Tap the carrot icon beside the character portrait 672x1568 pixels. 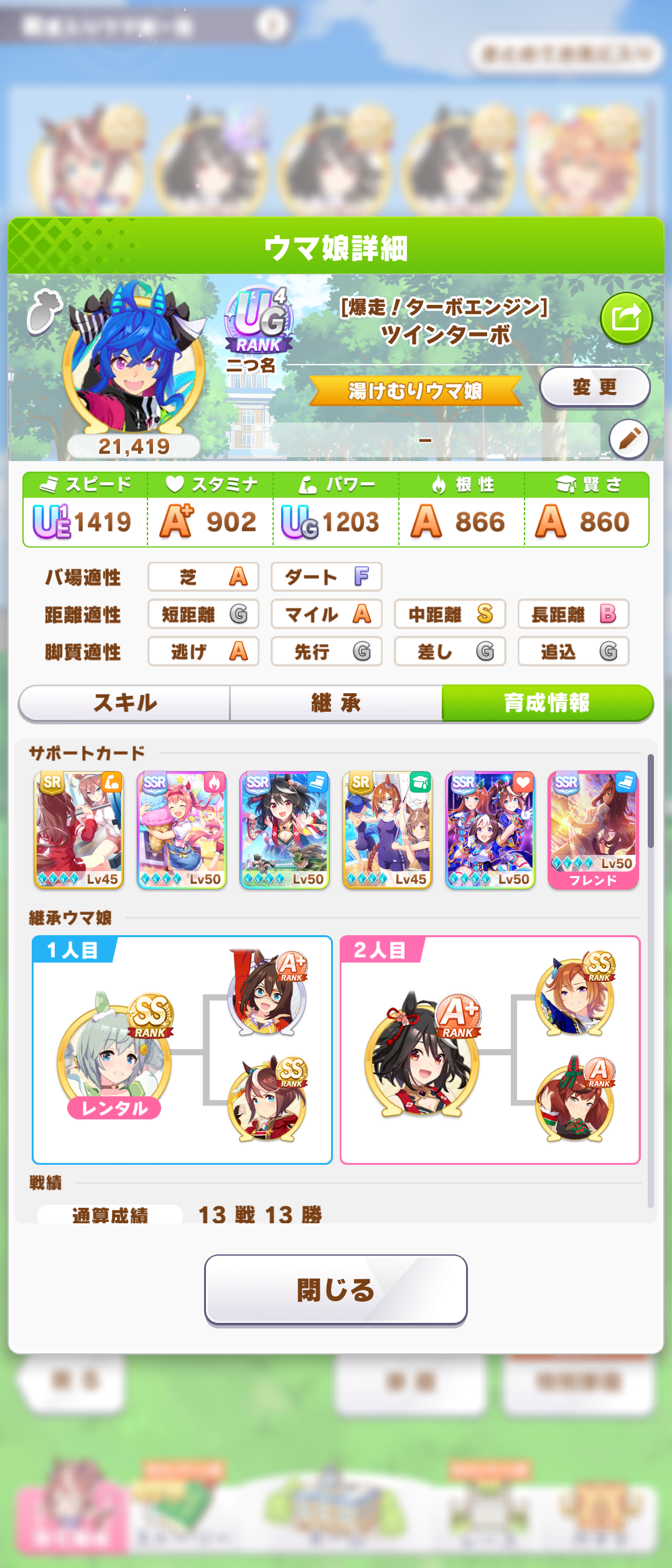coord(44,311)
